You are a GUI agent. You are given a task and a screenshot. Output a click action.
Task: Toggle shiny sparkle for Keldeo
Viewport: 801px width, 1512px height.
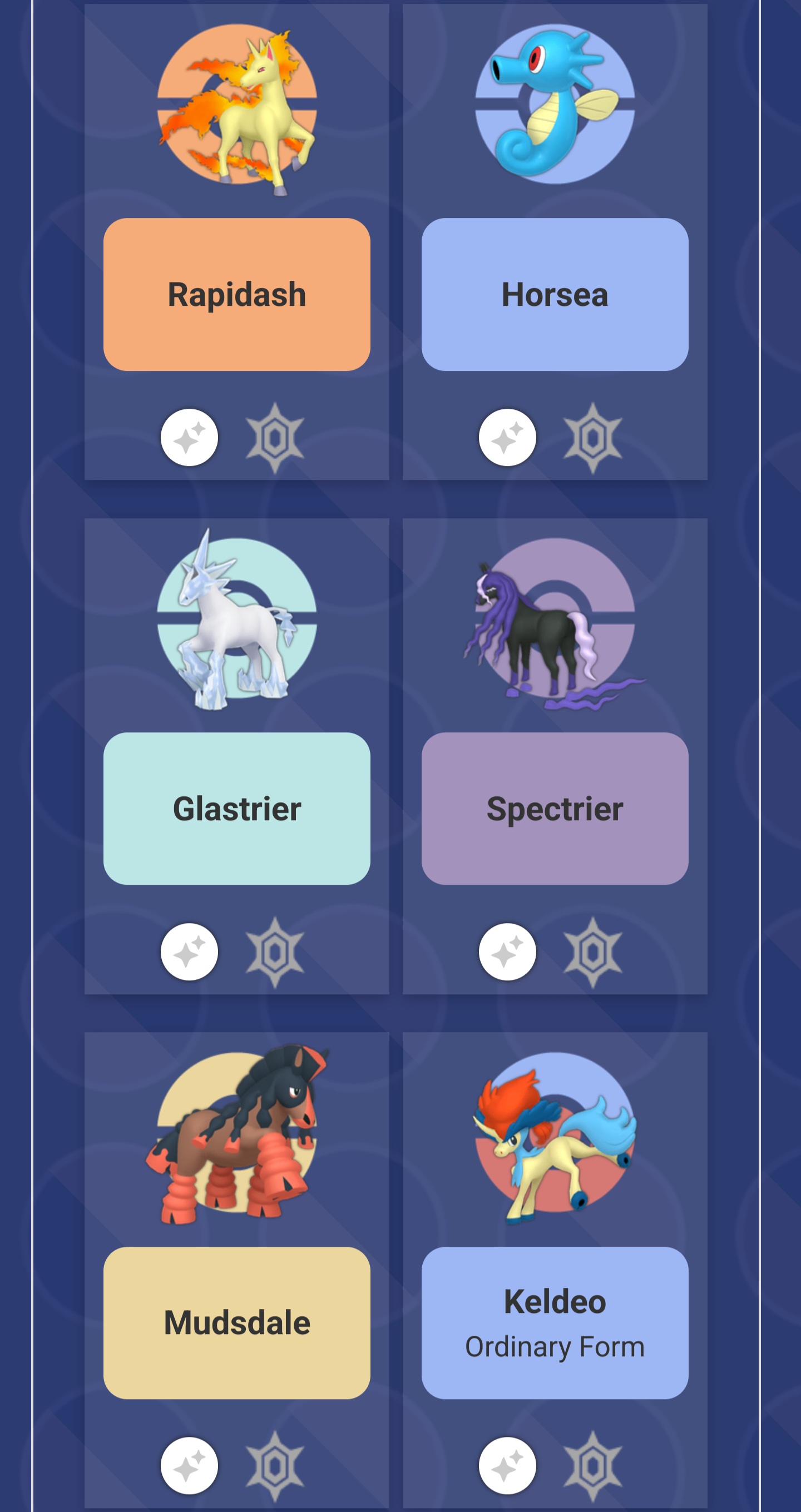click(x=507, y=1466)
